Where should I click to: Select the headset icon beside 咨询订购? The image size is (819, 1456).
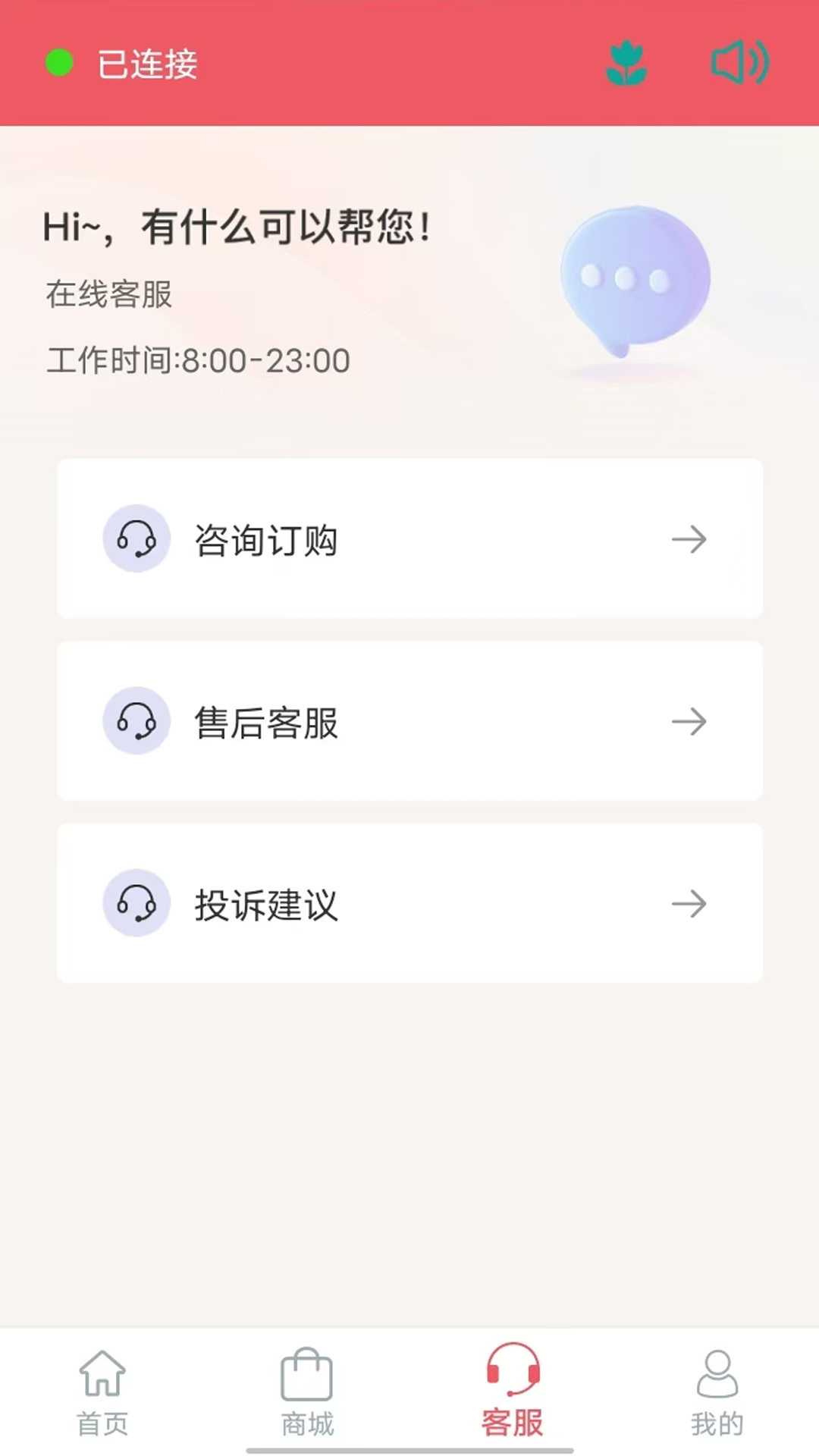coord(136,538)
